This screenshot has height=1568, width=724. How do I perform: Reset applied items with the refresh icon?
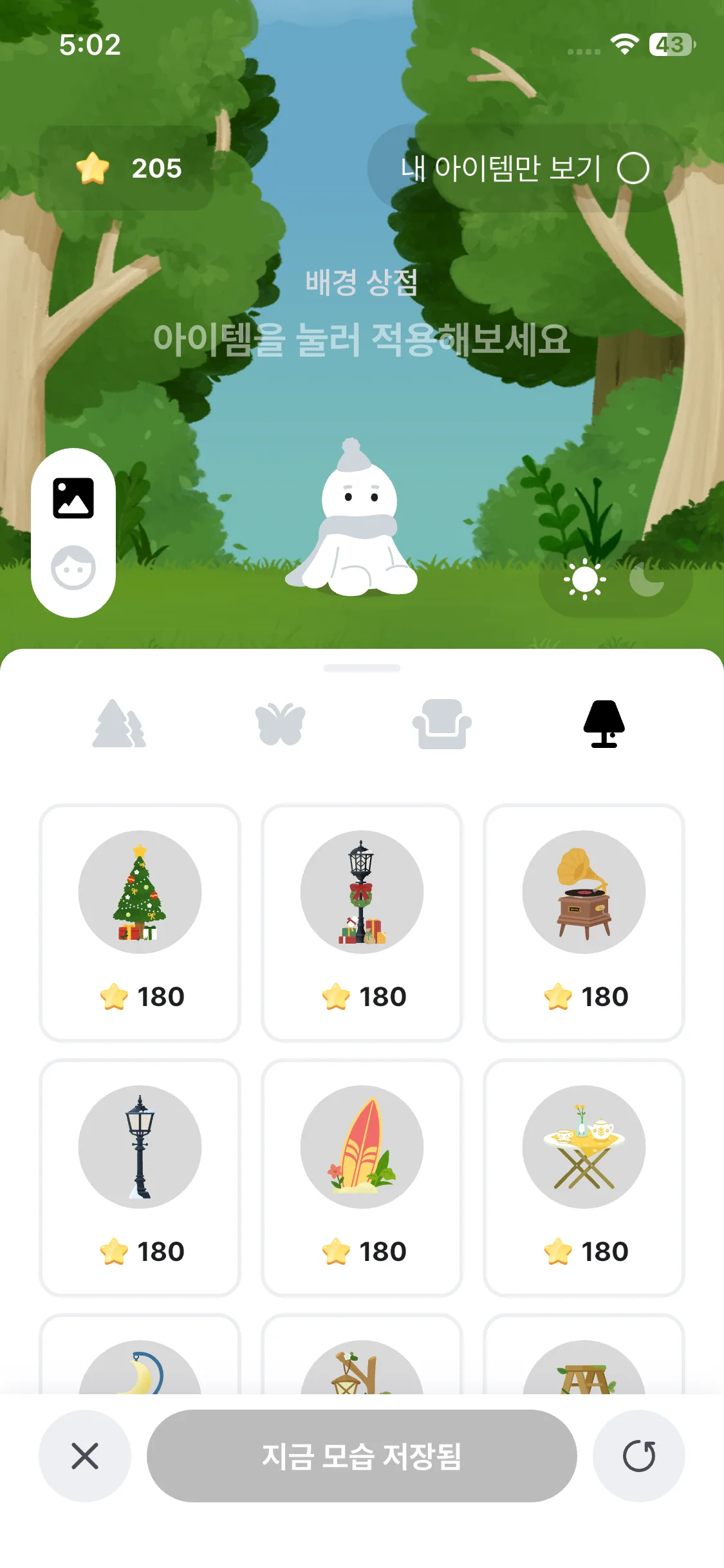click(x=638, y=1456)
